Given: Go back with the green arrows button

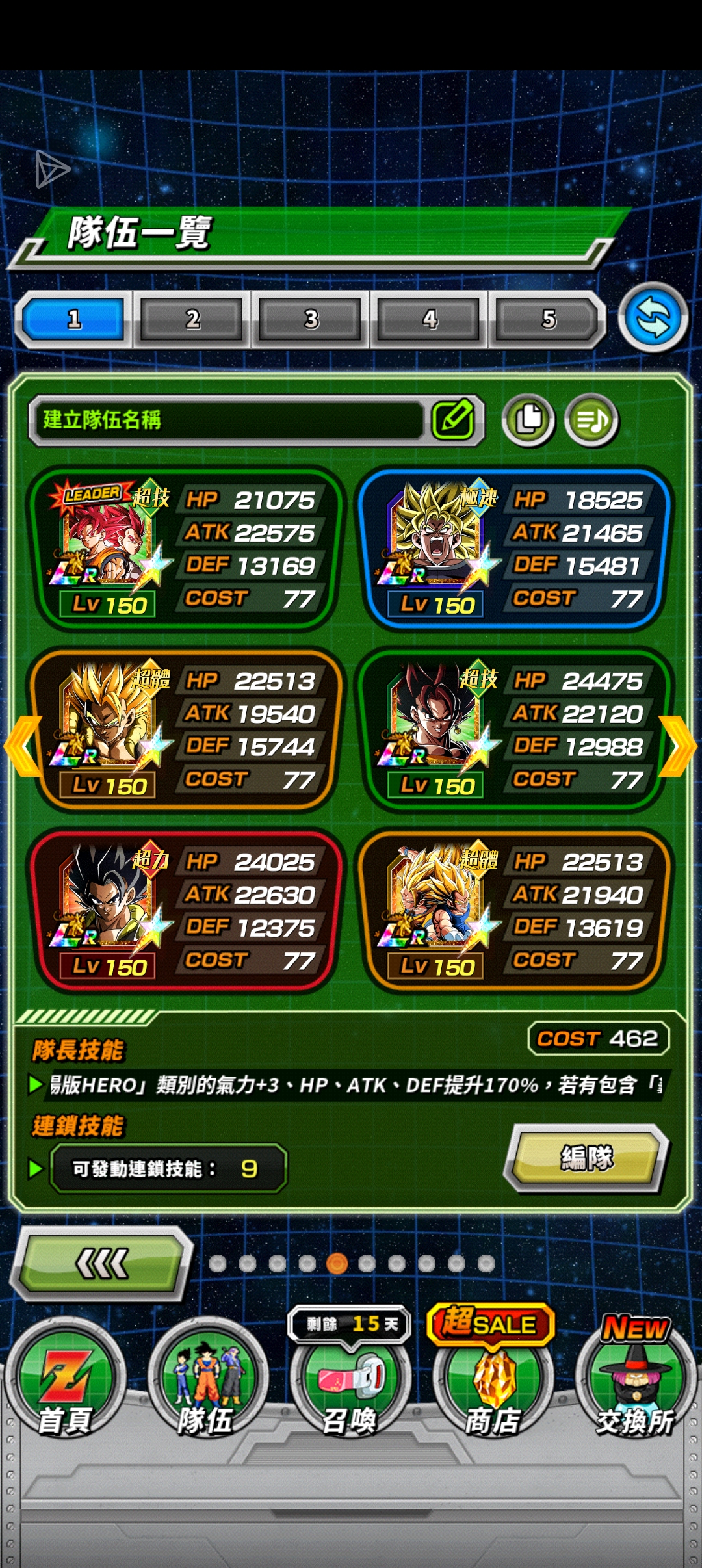Looking at the screenshot, I should (101, 1263).
